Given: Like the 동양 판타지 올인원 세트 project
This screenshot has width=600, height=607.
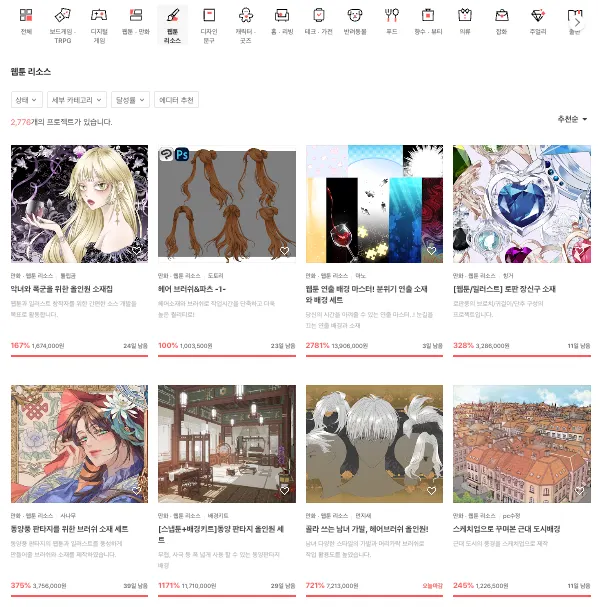Looking at the screenshot, I should pyautogui.click(x=284, y=491).
